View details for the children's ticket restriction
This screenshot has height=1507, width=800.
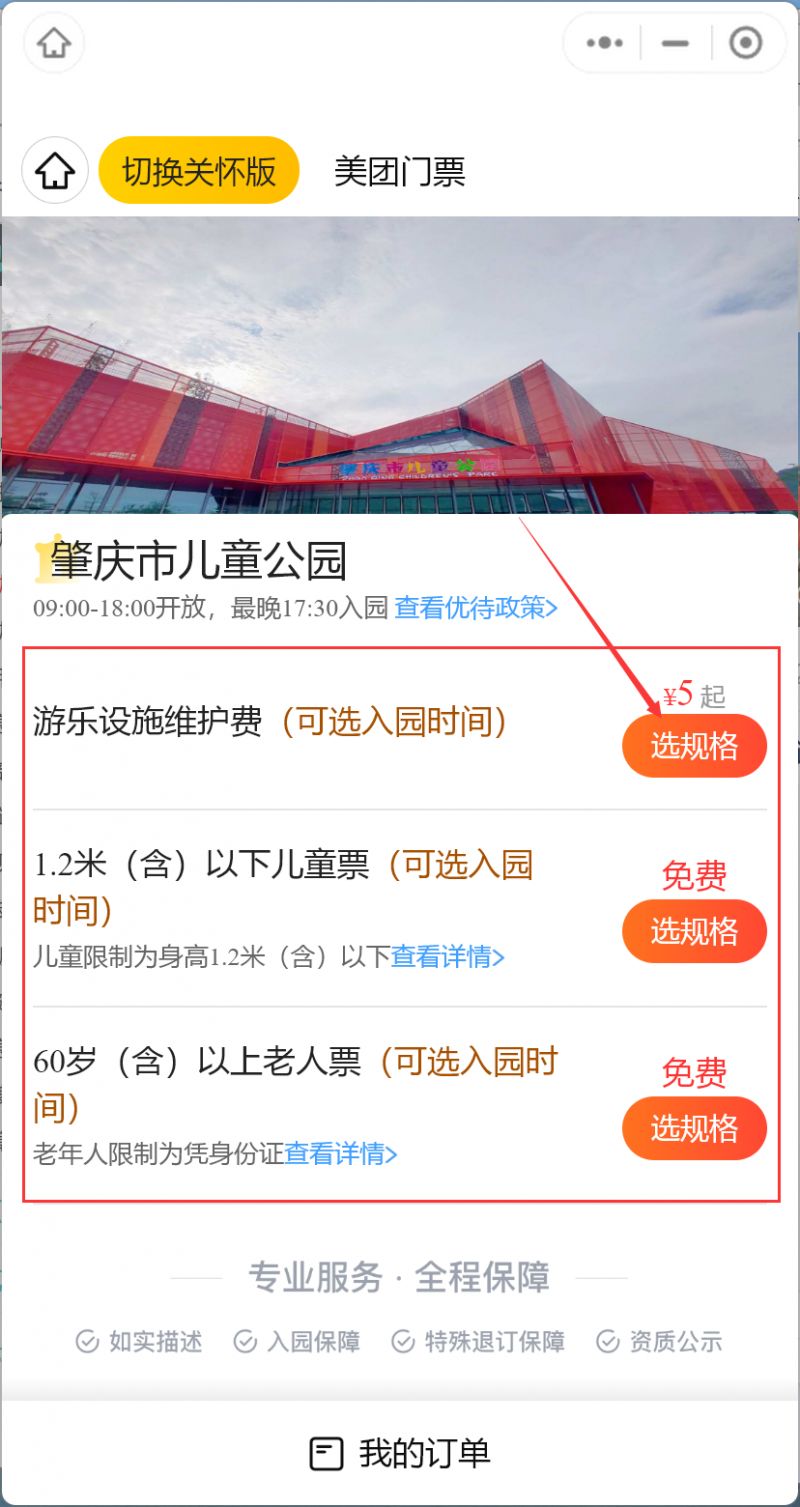pos(447,957)
